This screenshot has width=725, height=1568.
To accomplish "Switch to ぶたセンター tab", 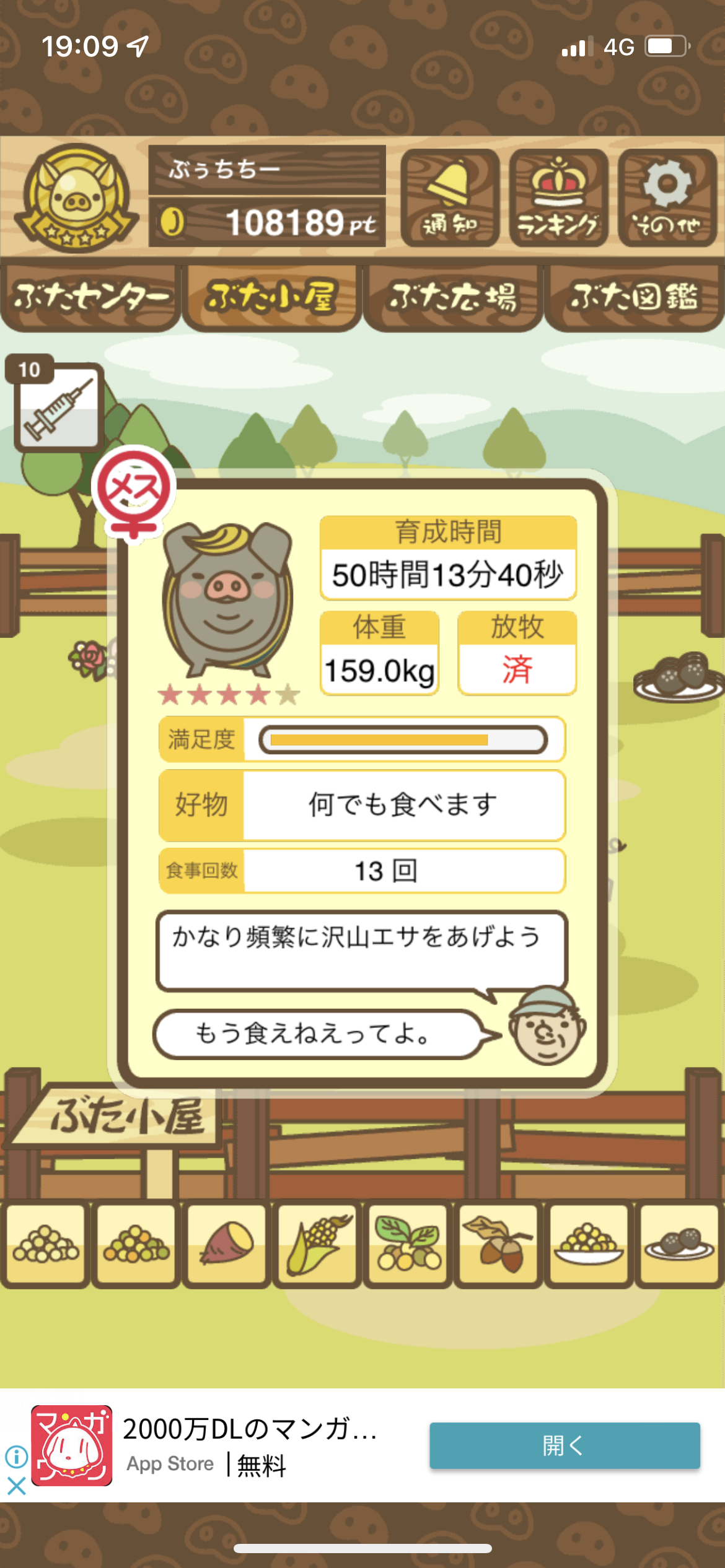I will tap(90, 298).
